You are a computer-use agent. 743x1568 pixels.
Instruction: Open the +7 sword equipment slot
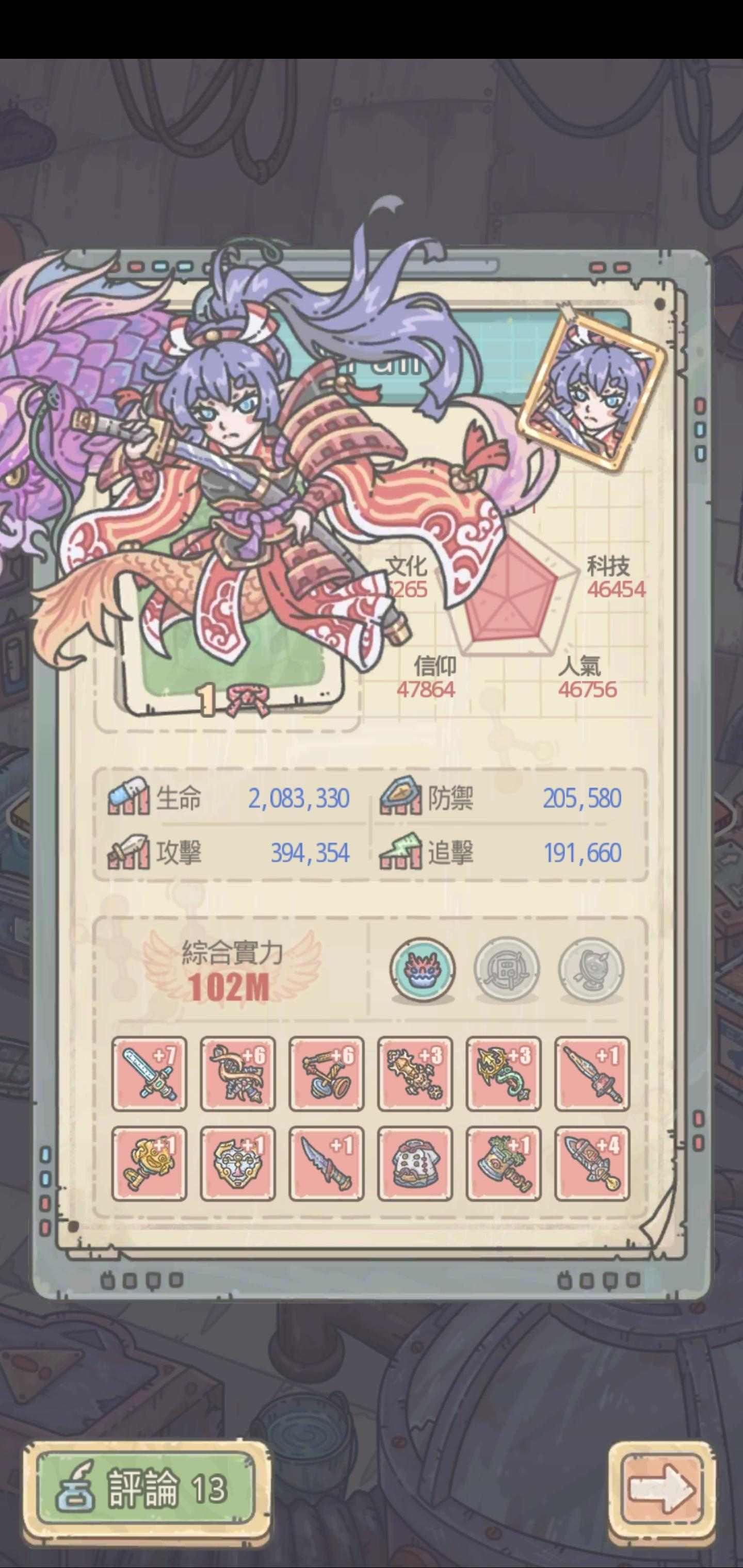[149, 1074]
